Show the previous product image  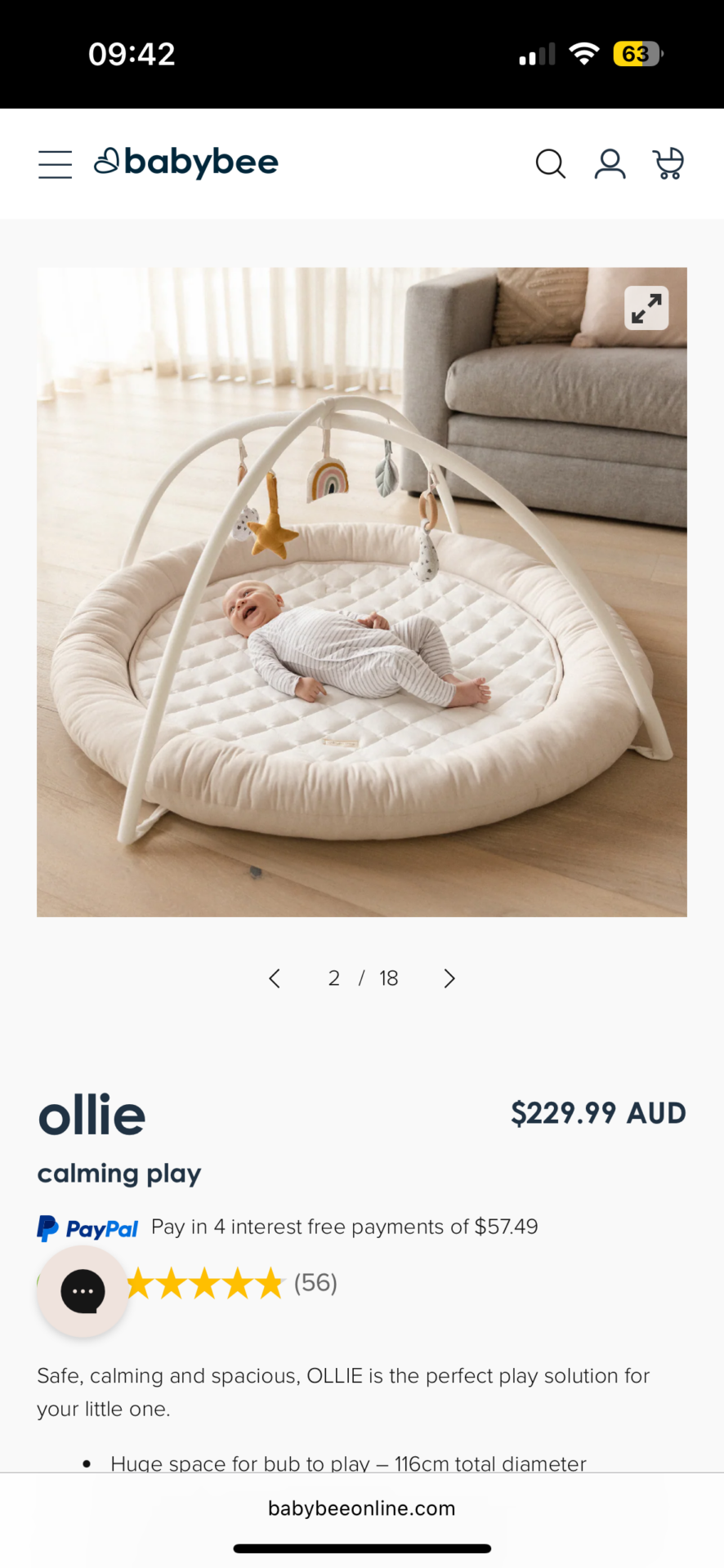click(275, 978)
